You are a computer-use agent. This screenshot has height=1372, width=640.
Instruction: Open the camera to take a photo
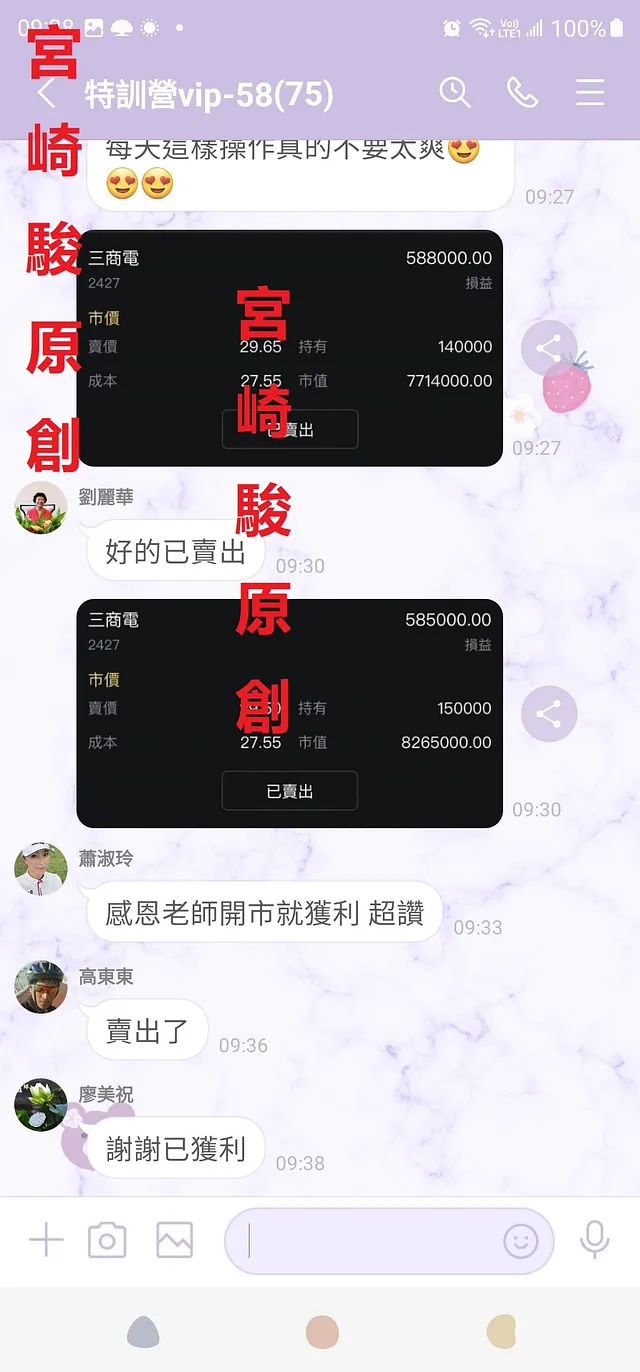point(107,1241)
